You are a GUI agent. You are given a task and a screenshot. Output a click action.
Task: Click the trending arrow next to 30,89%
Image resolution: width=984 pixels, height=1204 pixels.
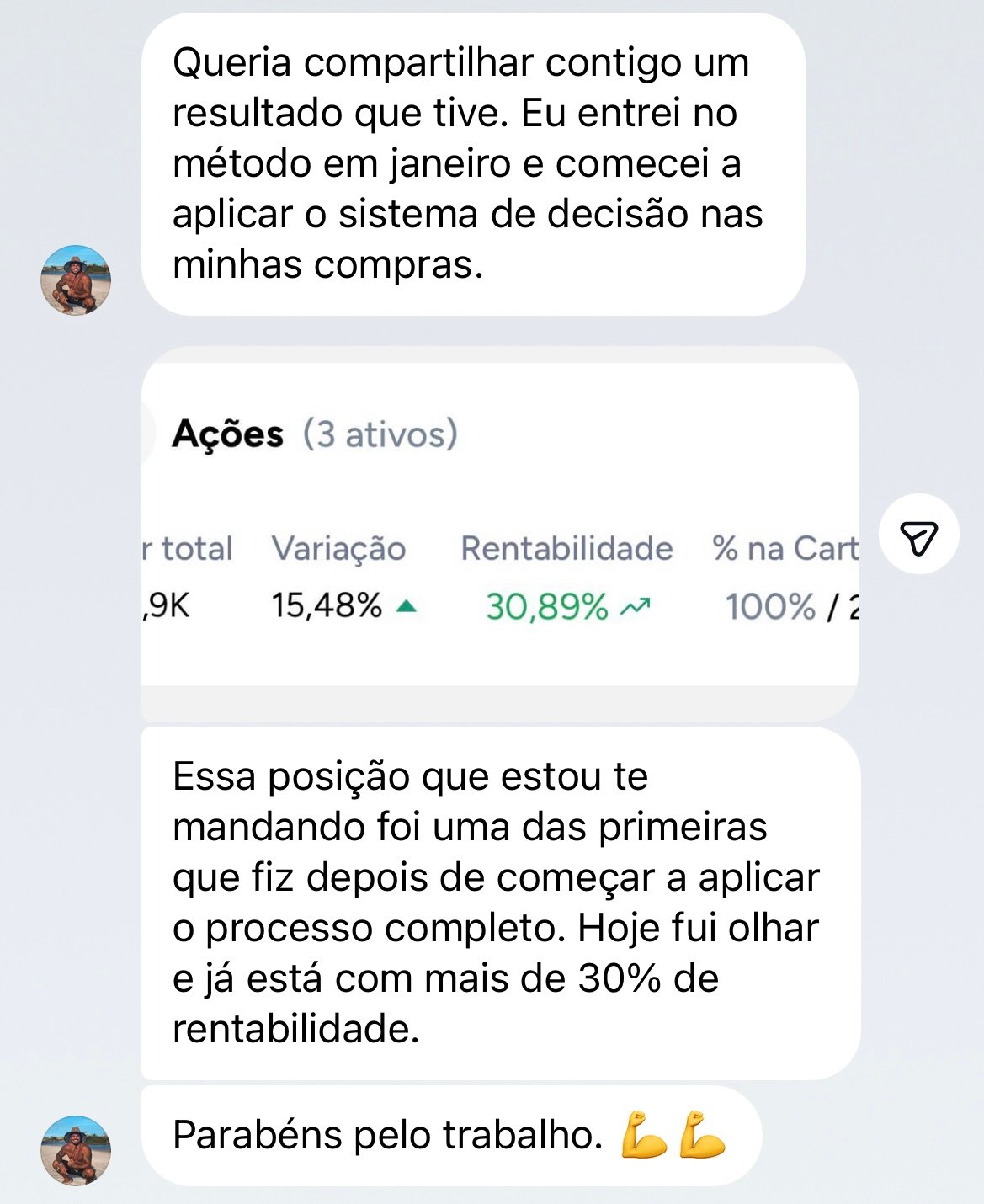(635, 605)
